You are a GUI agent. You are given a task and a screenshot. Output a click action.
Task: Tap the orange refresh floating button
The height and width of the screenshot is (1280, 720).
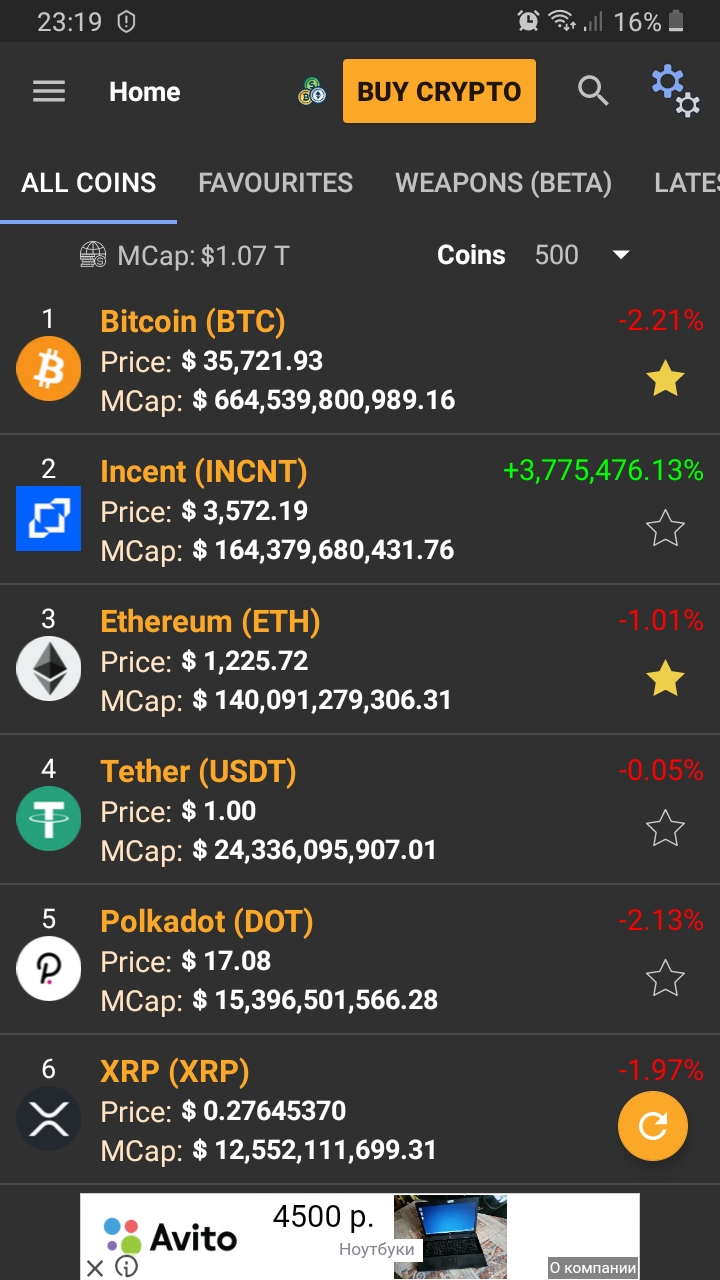click(x=653, y=1126)
